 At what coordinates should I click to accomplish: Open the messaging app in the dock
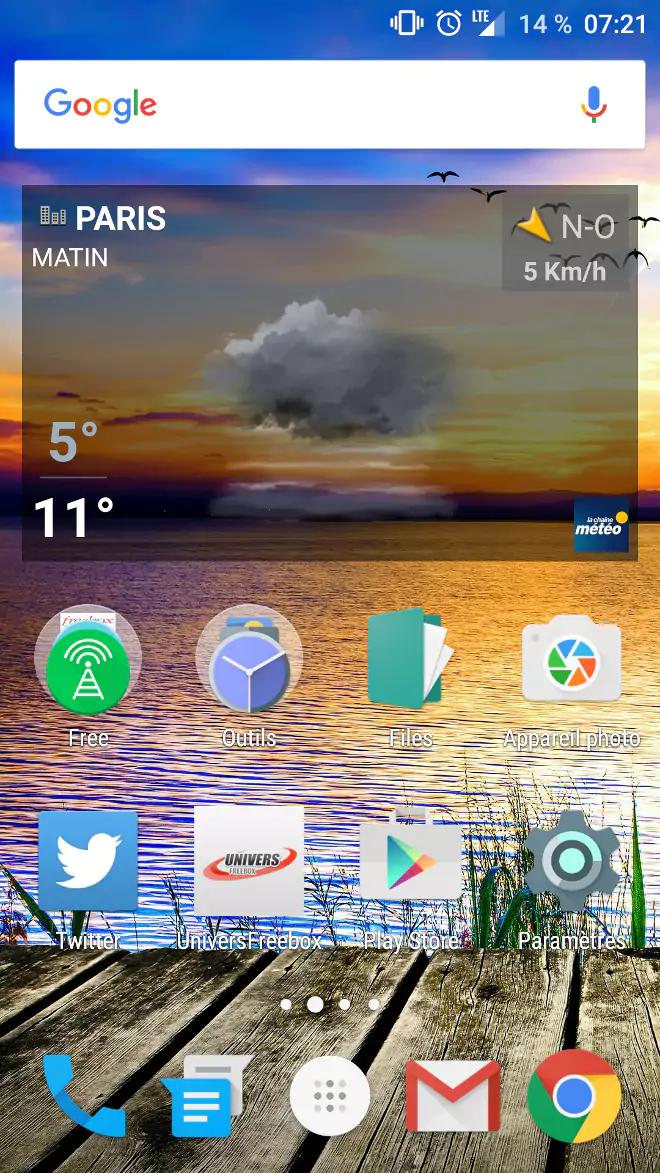click(x=206, y=1097)
